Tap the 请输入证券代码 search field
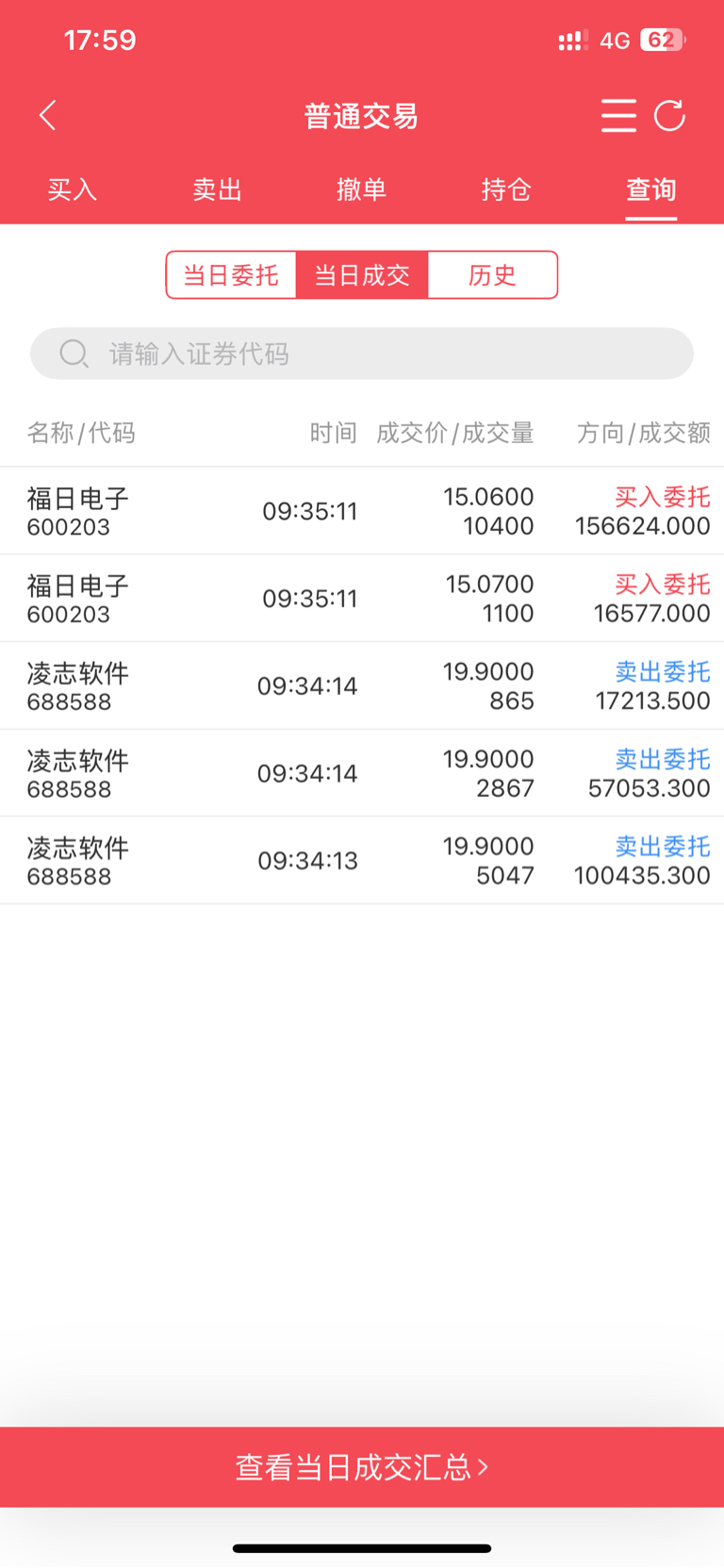This screenshot has width=724, height=1568. (x=362, y=354)
